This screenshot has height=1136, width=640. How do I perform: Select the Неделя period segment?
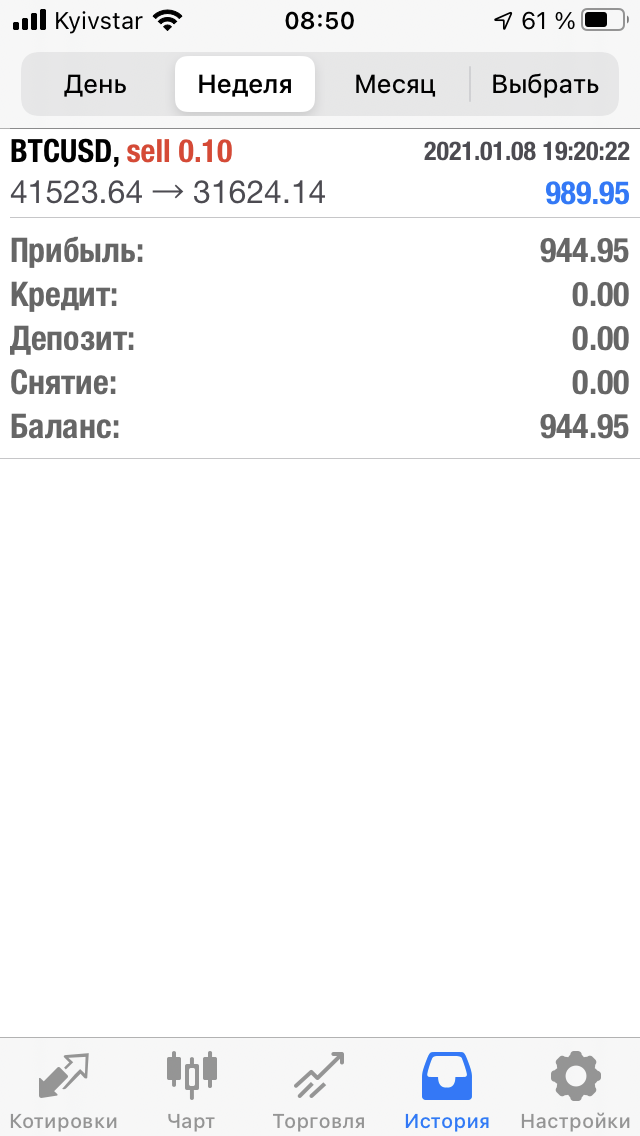point(245,84)
